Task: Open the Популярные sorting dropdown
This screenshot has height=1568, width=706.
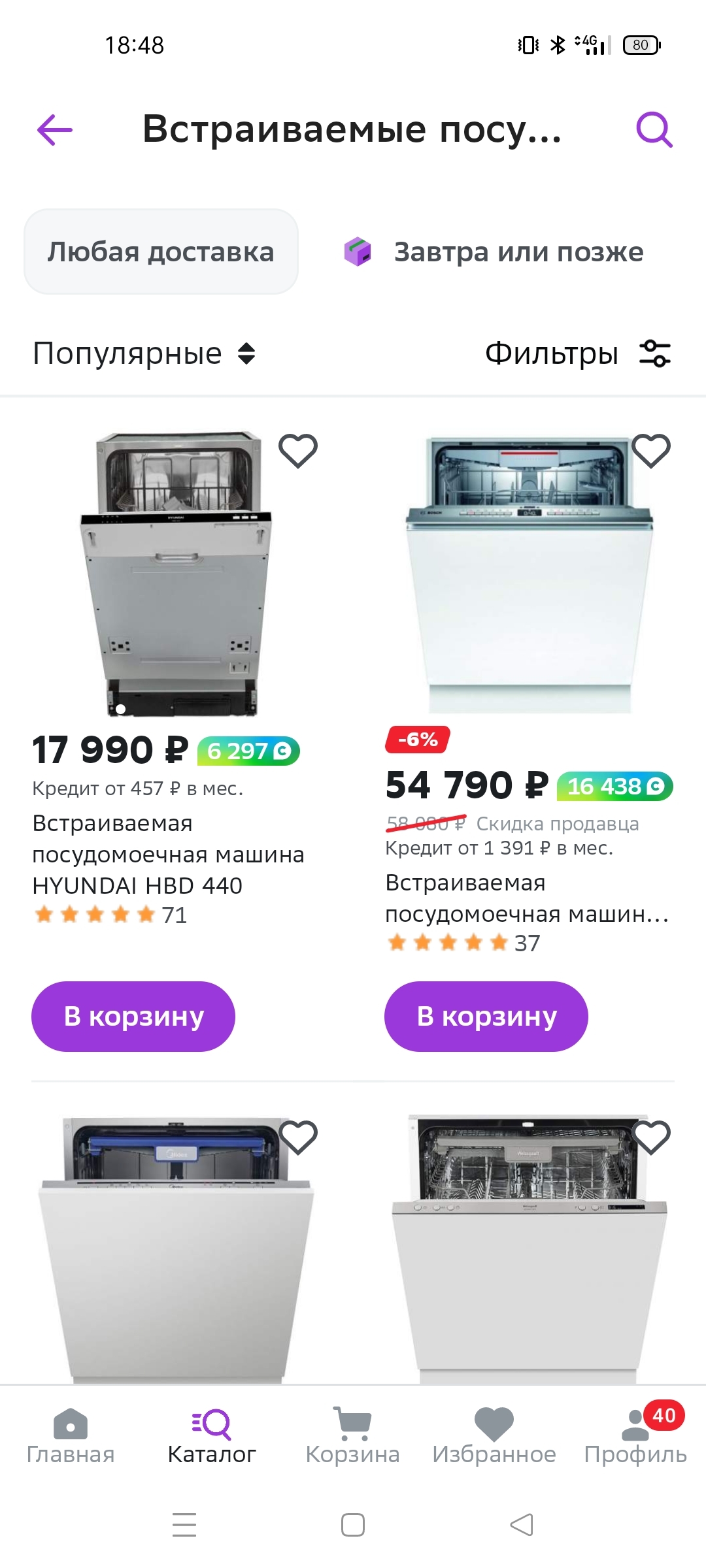Action: click(144, 353)
